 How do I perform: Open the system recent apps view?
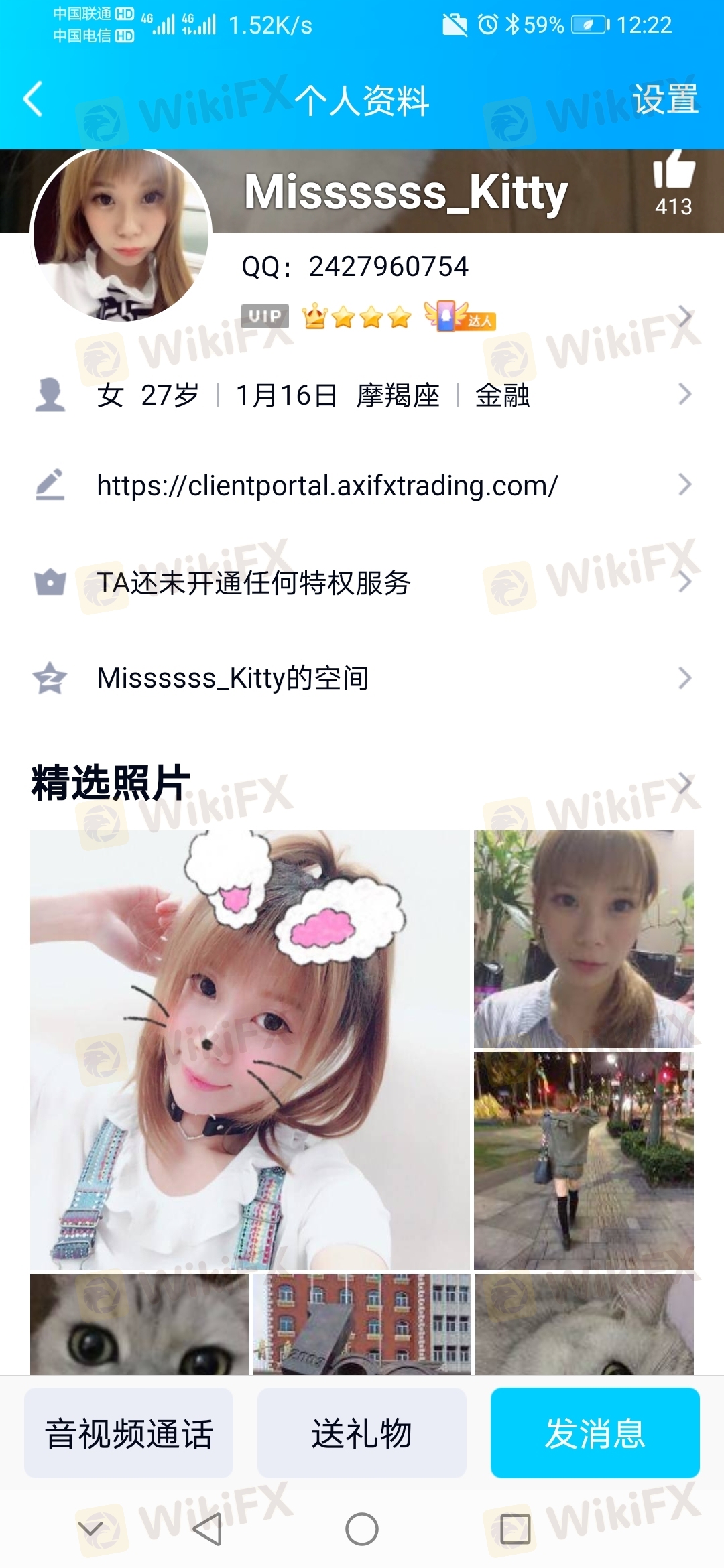(515, 1529)
